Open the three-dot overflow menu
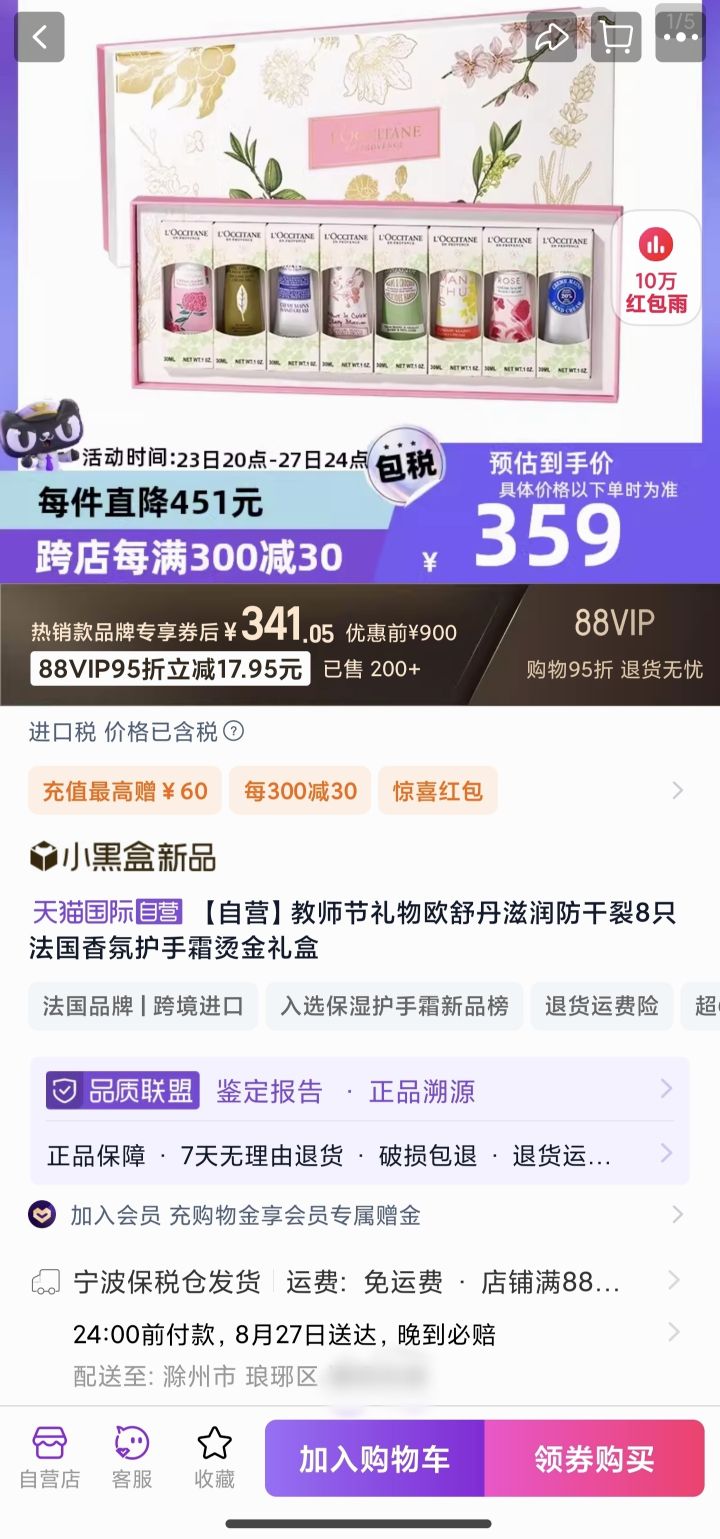The width and height of the screenshot is (720, 1539). [x=680, y=38]
